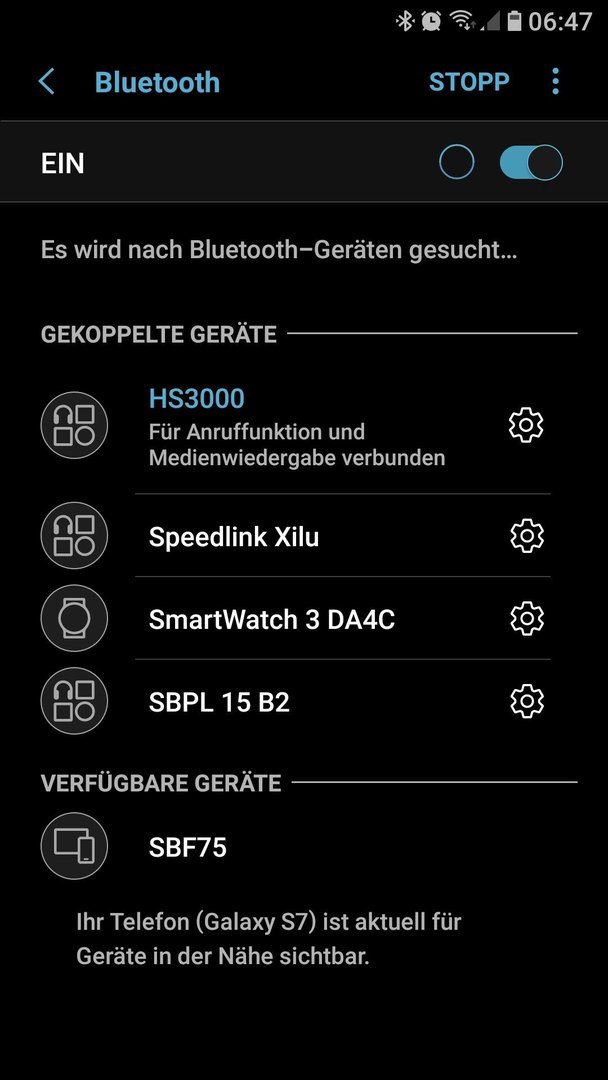Pair with available device SBF75
The height and width of the screenshot is (1080, 608).
pyautogui.click(x=303, y=847)
